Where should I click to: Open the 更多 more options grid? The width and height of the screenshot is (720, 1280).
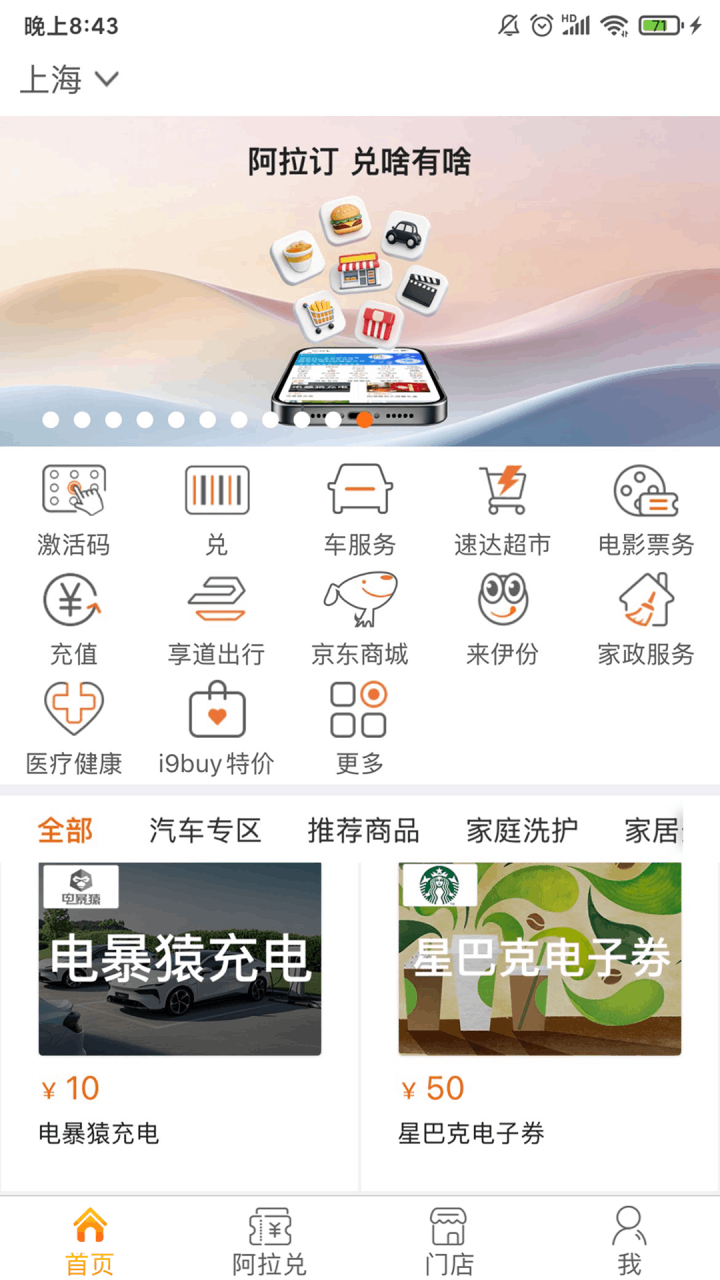(360, 726)
